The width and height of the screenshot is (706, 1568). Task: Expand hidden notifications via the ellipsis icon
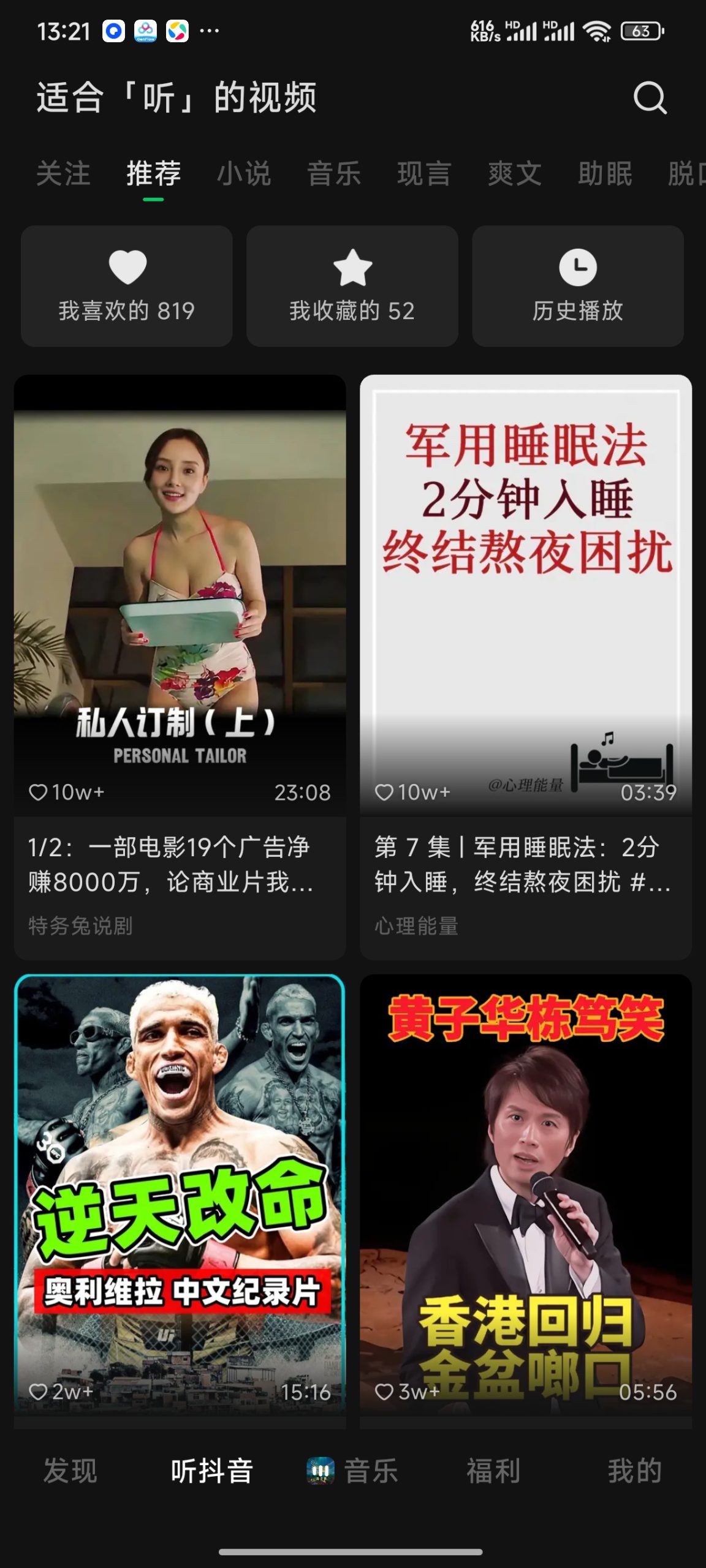(210, 30)
